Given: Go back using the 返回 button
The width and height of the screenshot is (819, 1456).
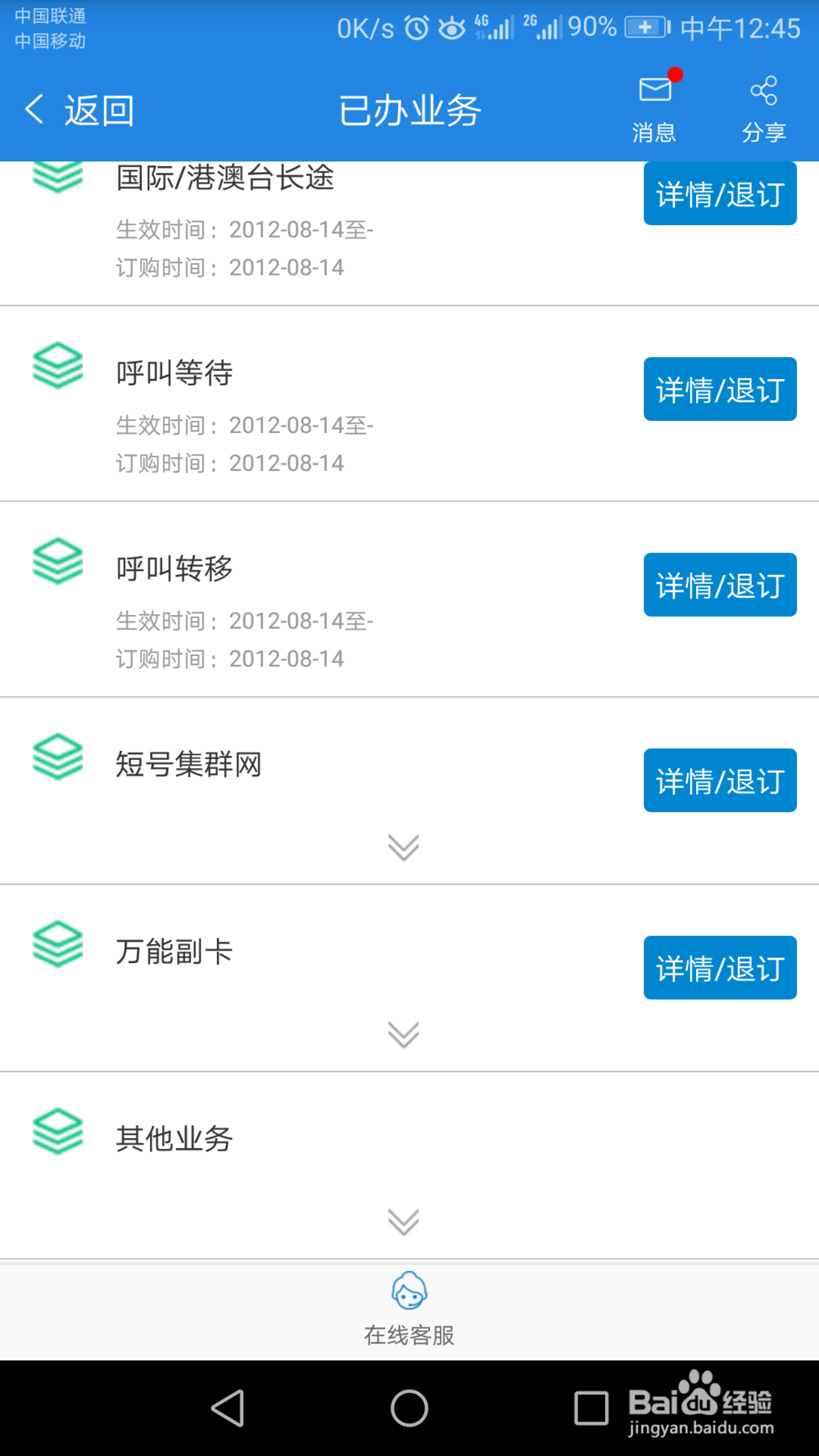Looking at the screenshot, I should click(x=79, y=110).
